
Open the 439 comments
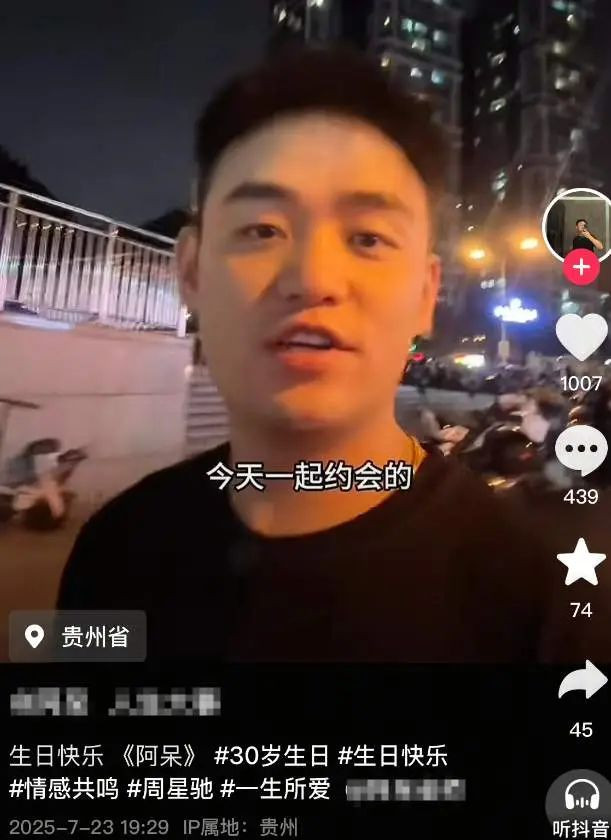click(x=581, y=452)
